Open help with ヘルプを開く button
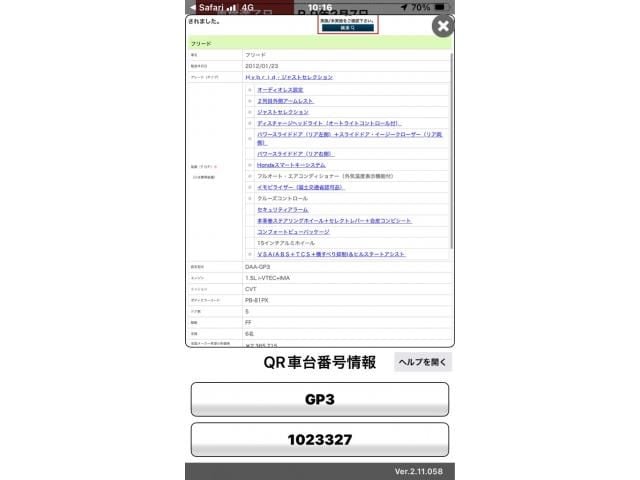Screen dimensions: 640x480 click(x=423, y=363)
